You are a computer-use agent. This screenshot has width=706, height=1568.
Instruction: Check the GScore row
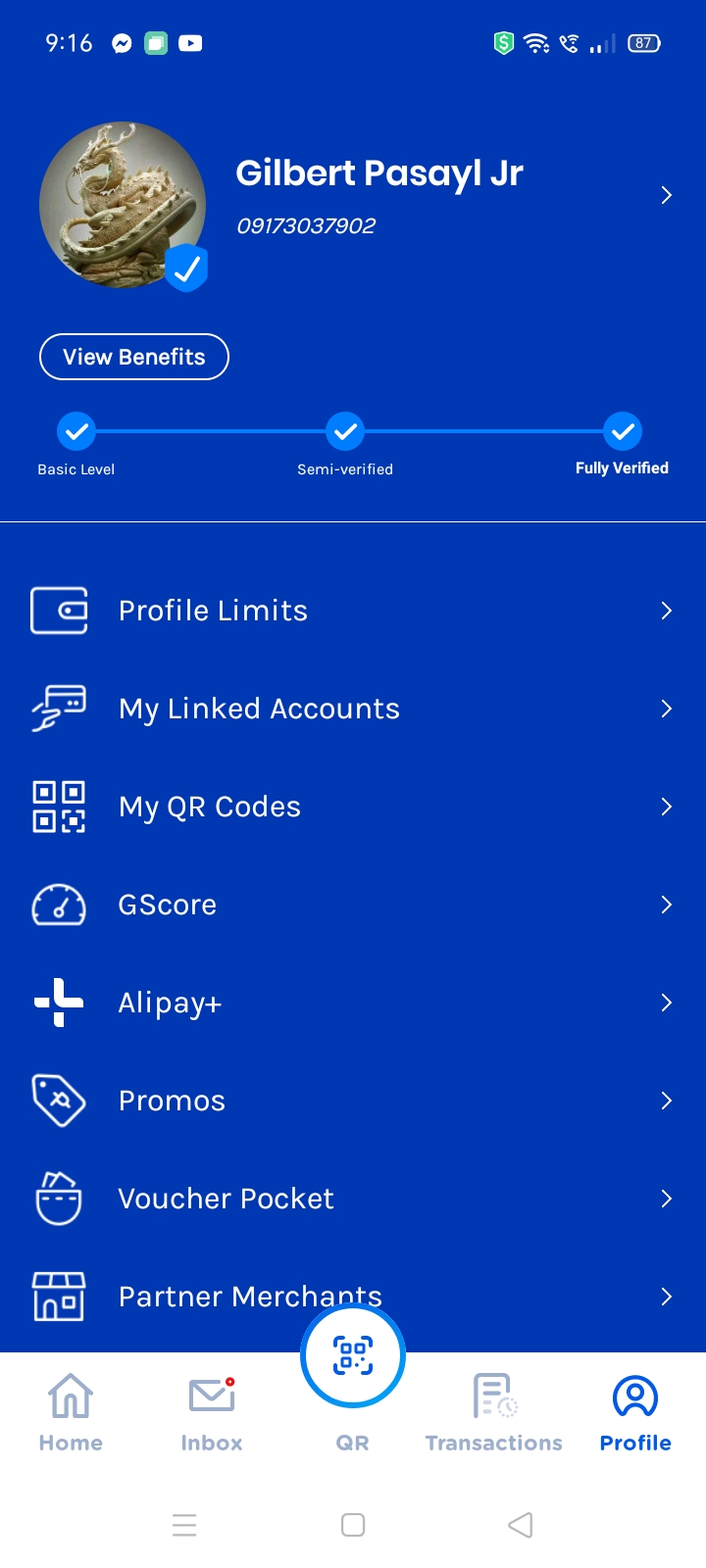click(x=167, y=905)
